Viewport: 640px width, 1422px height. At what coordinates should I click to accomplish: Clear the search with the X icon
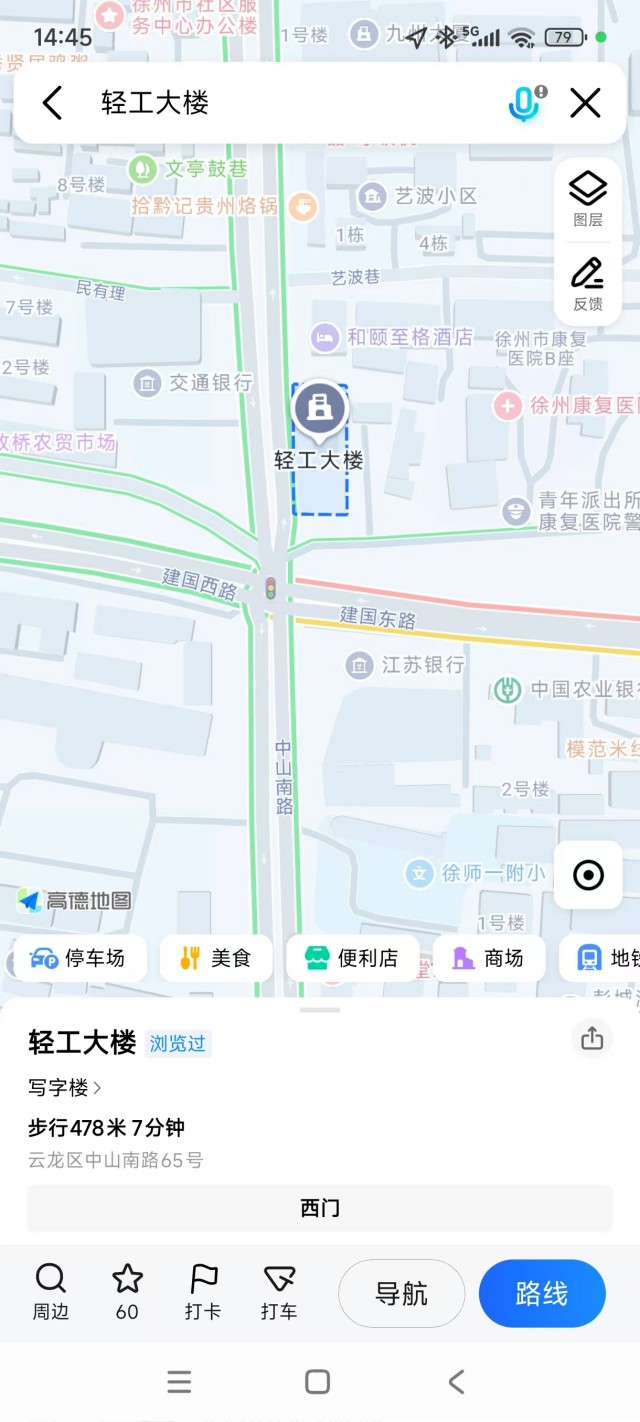pos(585,103)
